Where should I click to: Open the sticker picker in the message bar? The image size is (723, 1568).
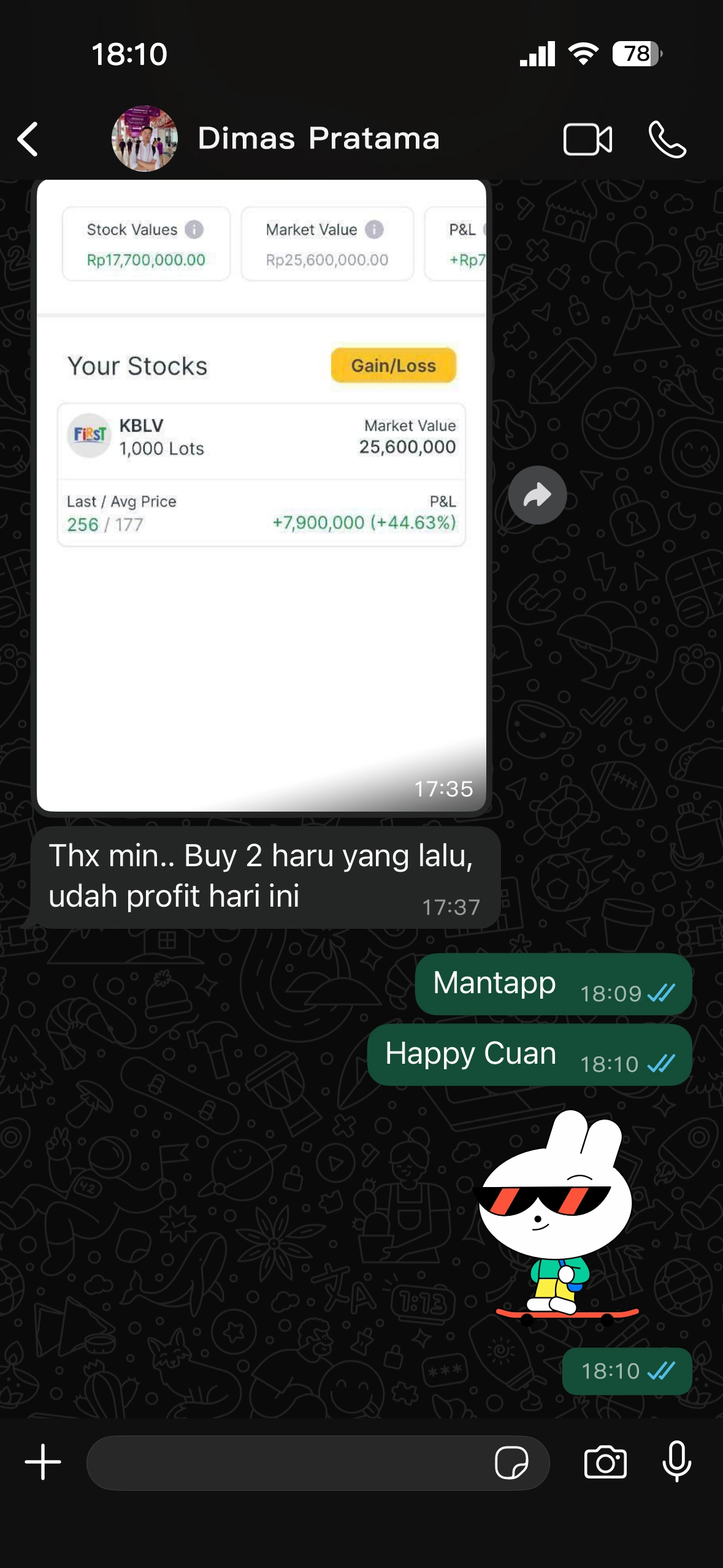coord(513,1462)
